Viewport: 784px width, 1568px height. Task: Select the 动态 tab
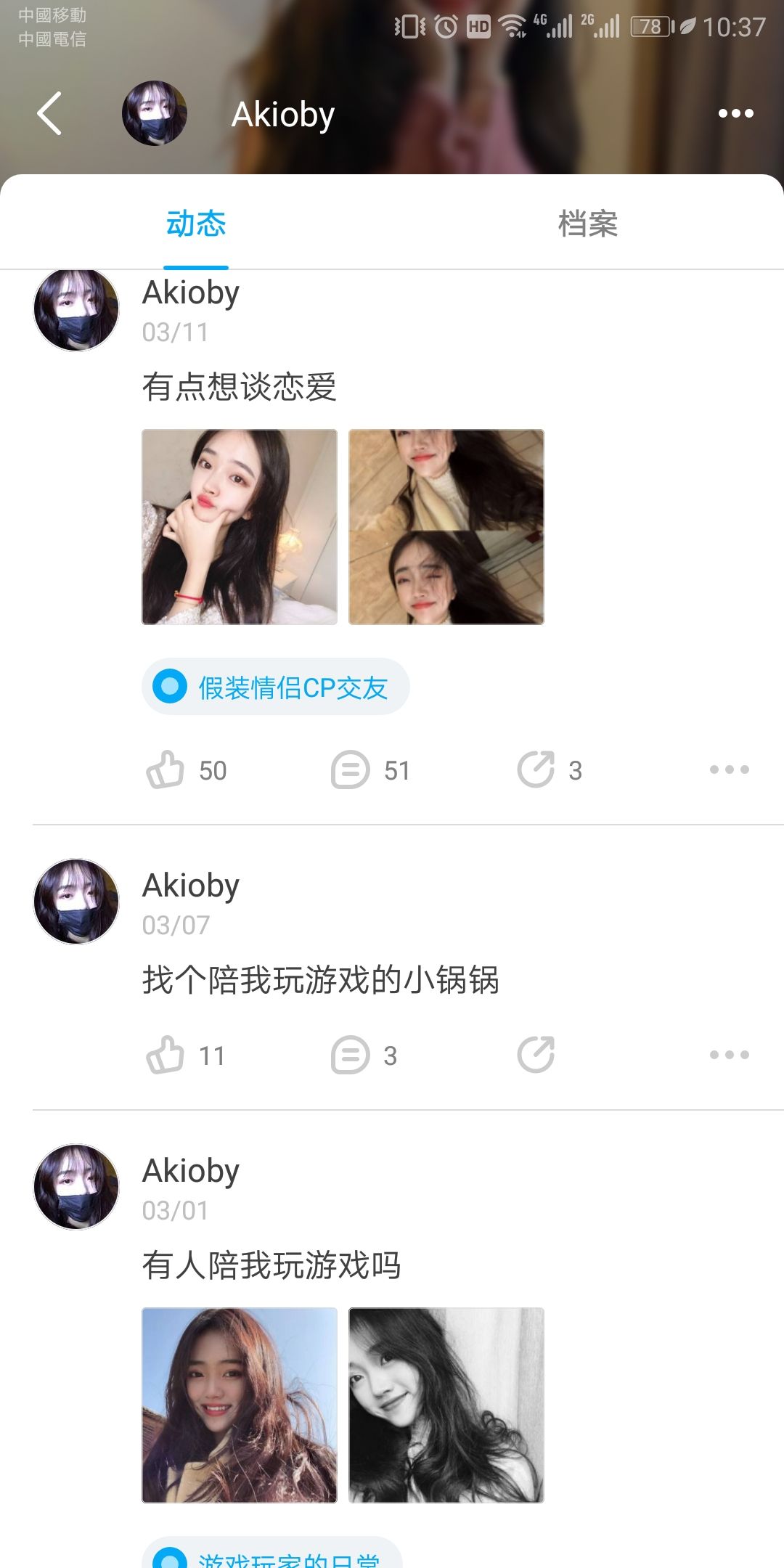point(196,224)
